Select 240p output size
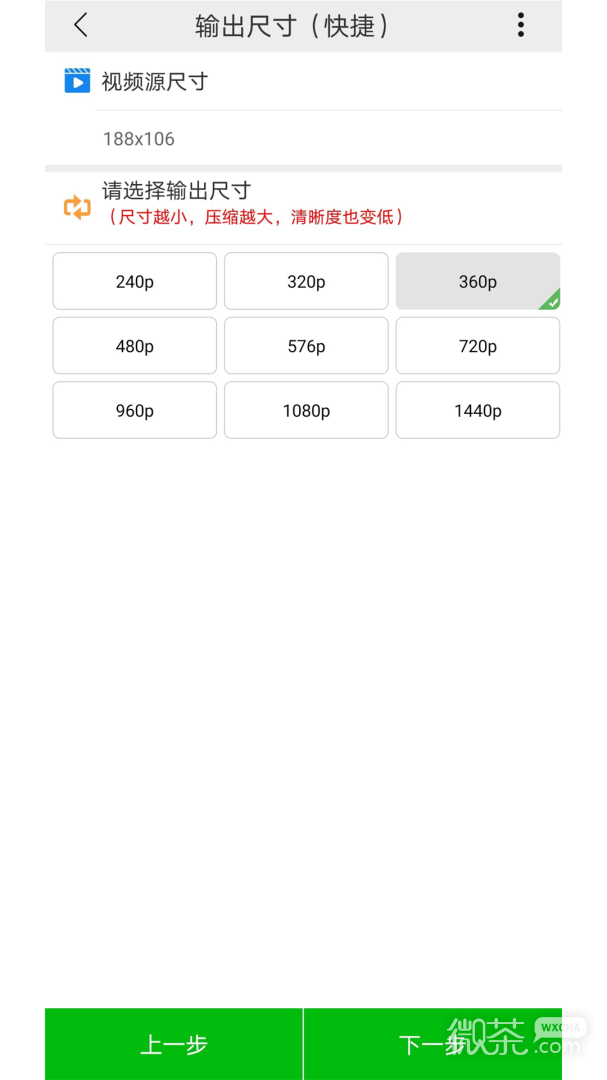The image size is (607, 1080). (134, 281)
